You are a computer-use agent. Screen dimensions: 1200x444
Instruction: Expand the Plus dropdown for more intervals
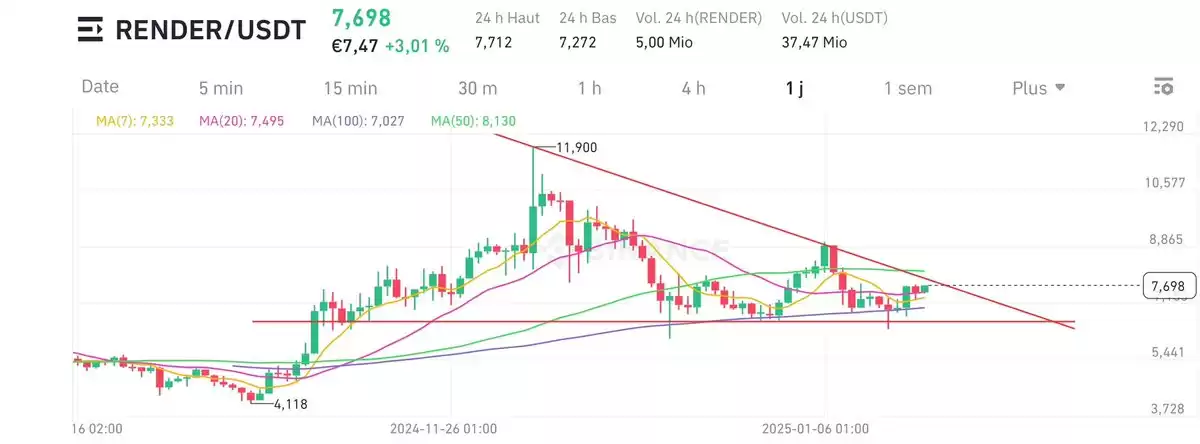coord(1038,87)
